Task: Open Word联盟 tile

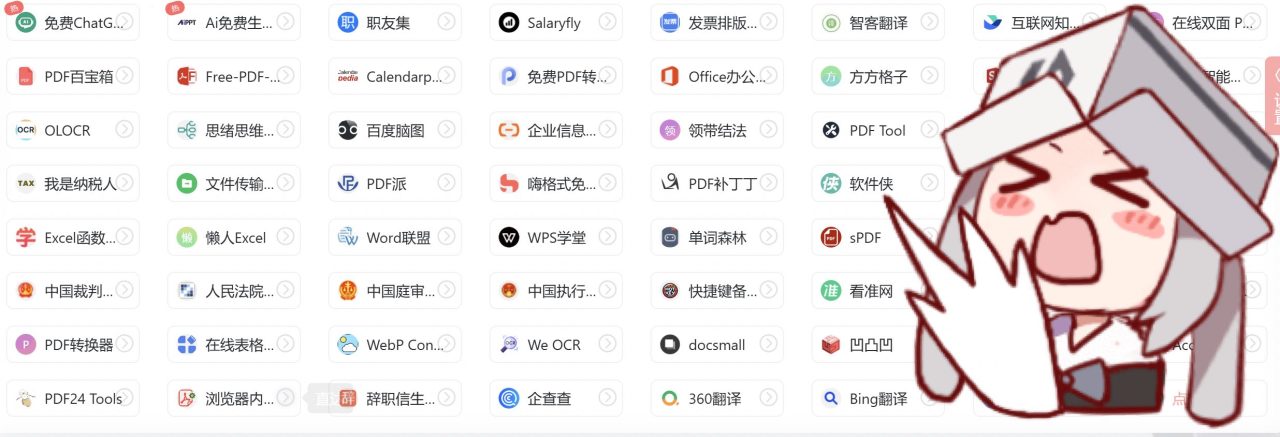Action: pyautogui.click(x=397, y=238)
